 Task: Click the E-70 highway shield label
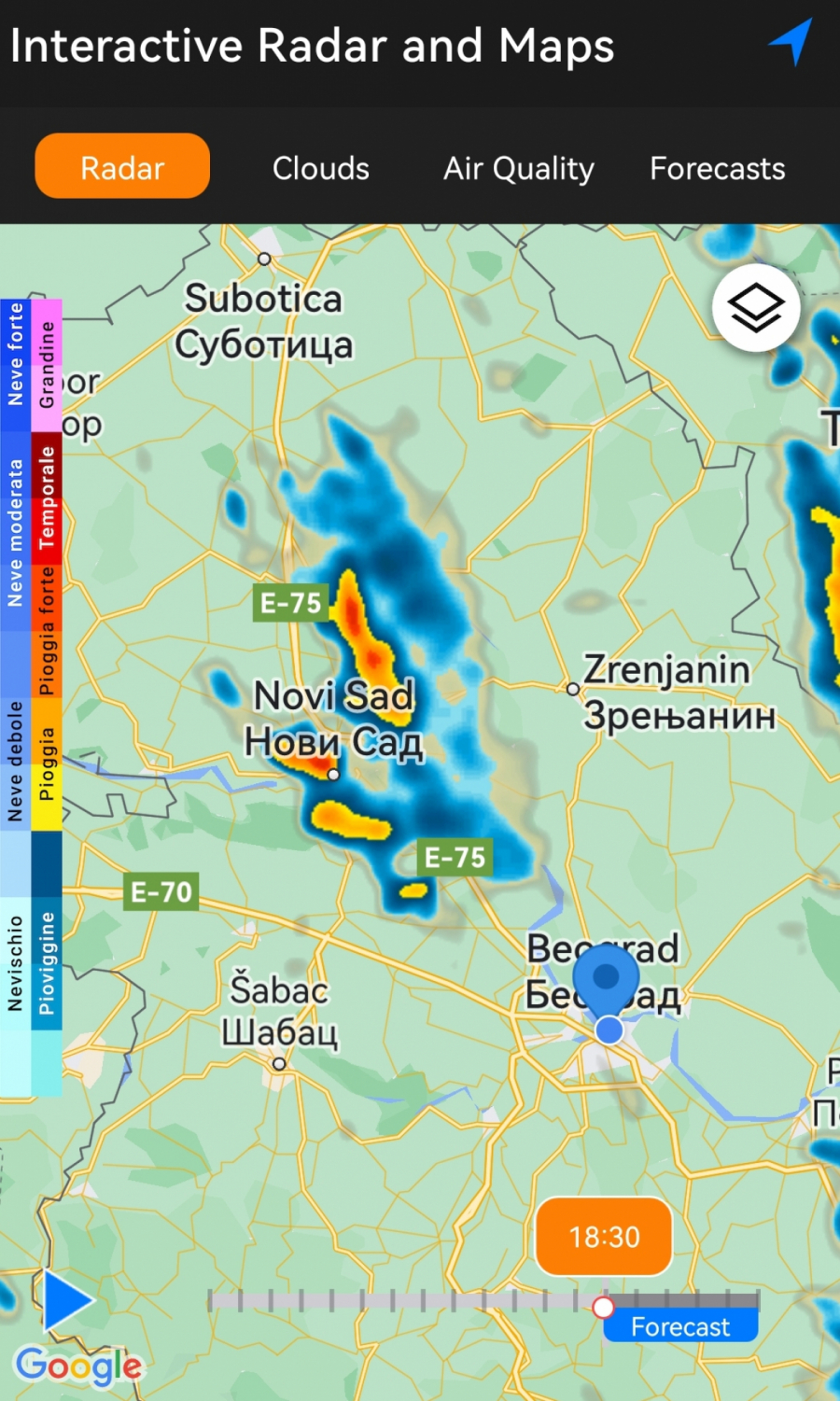(x=161, y=892)
